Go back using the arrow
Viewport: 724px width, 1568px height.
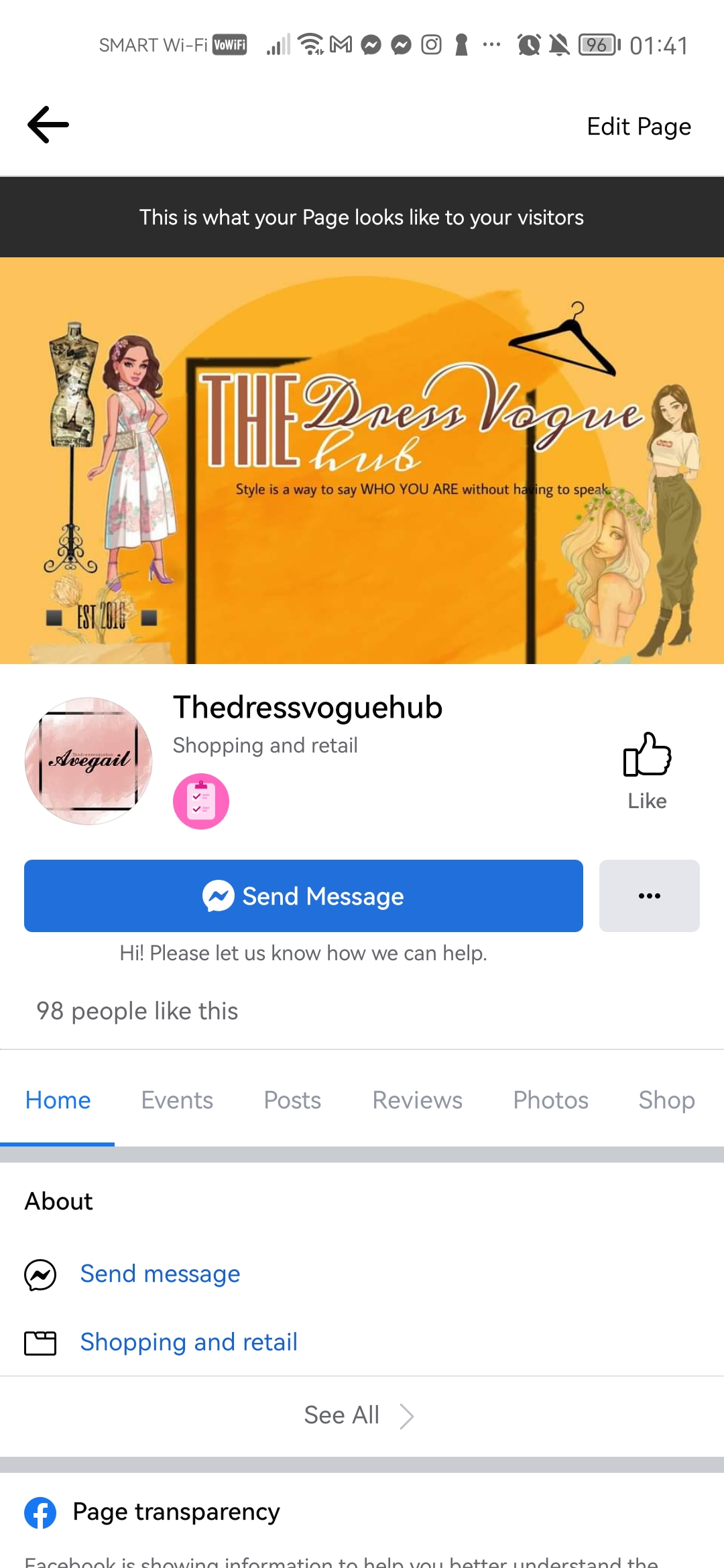click(x=48, y=125)
